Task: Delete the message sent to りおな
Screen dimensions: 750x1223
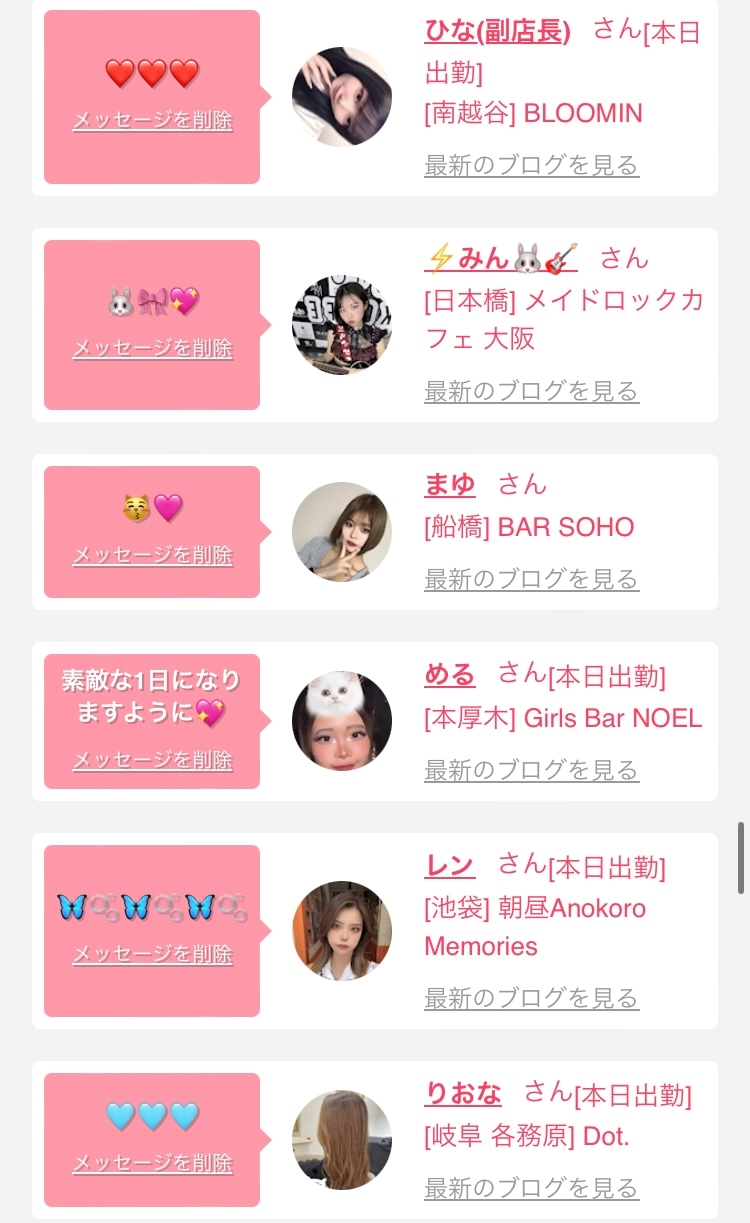Action: click(152, 1164)
